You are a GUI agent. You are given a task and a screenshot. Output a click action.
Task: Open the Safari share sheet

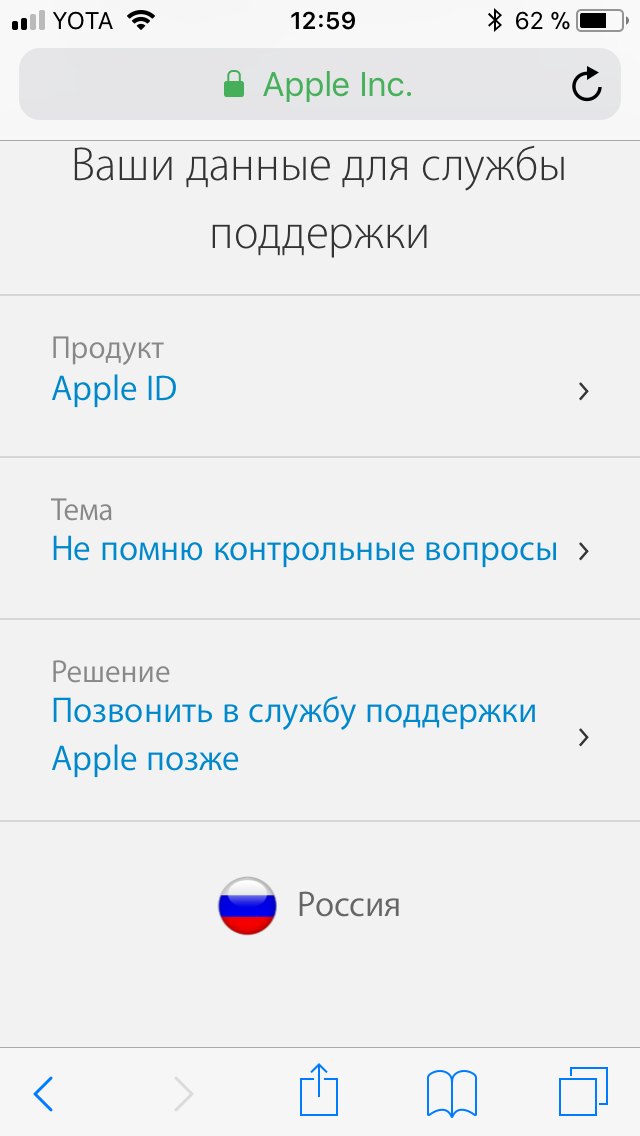click(320, 1092)
